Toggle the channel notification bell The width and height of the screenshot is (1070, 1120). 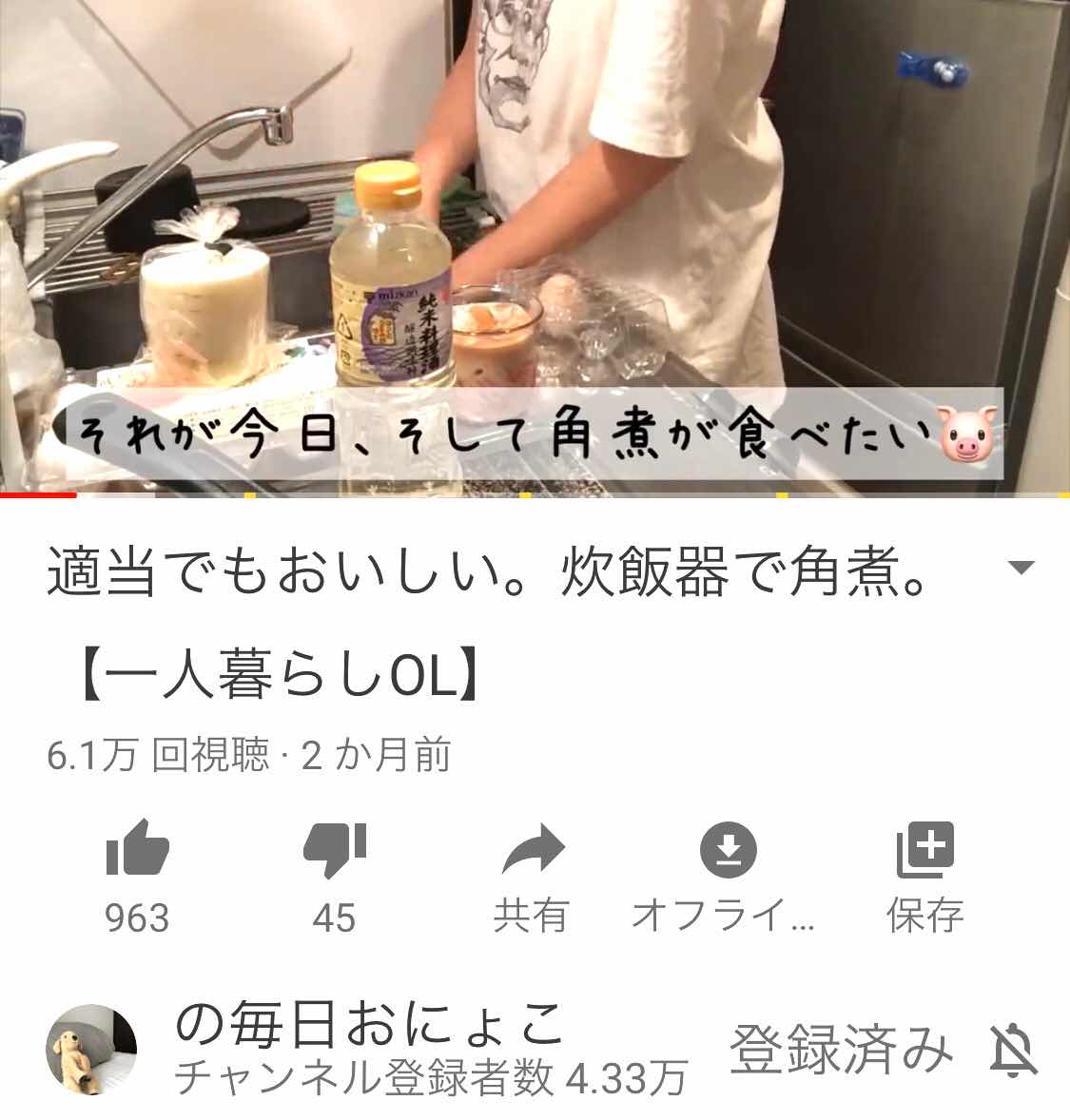tap(1013, 1050)
